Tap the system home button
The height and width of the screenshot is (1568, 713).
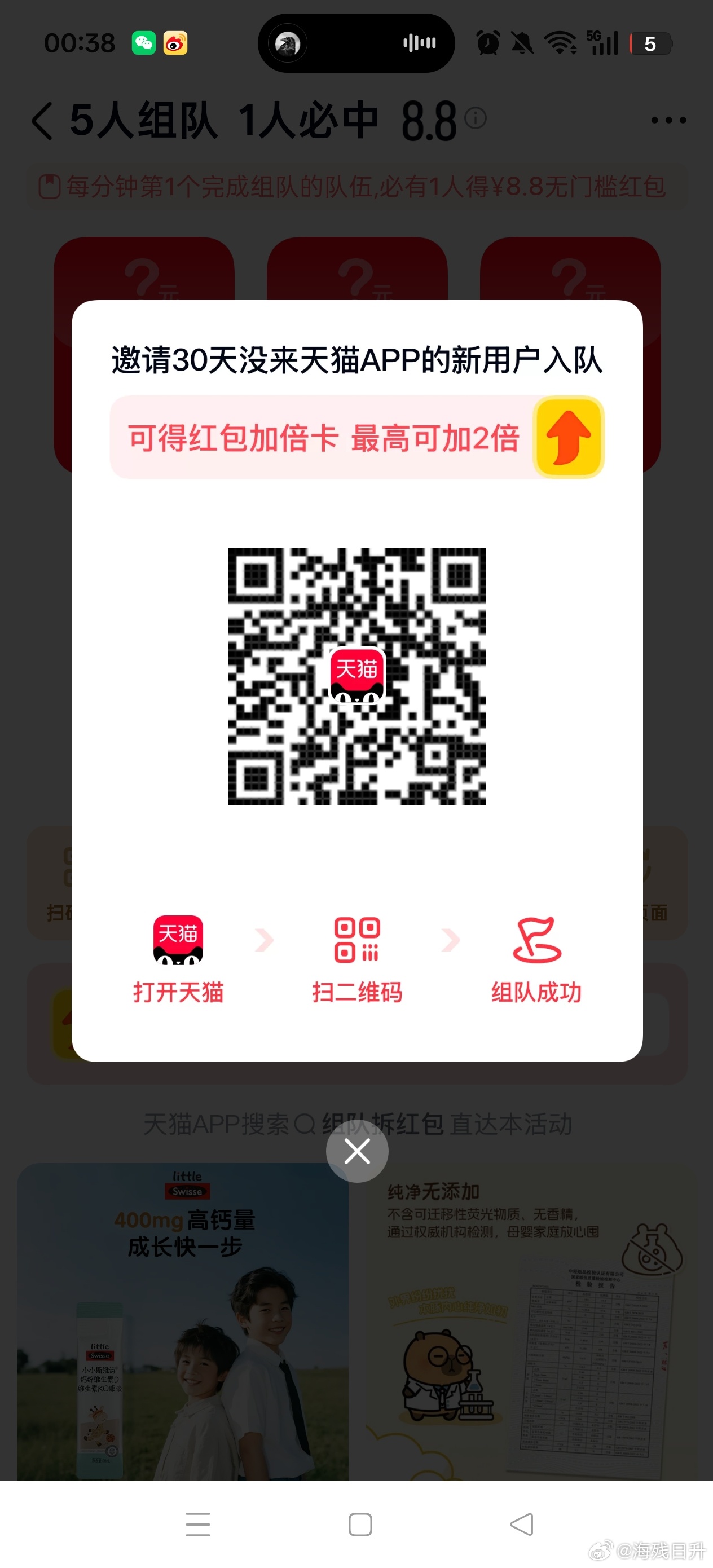point(360,1524)
